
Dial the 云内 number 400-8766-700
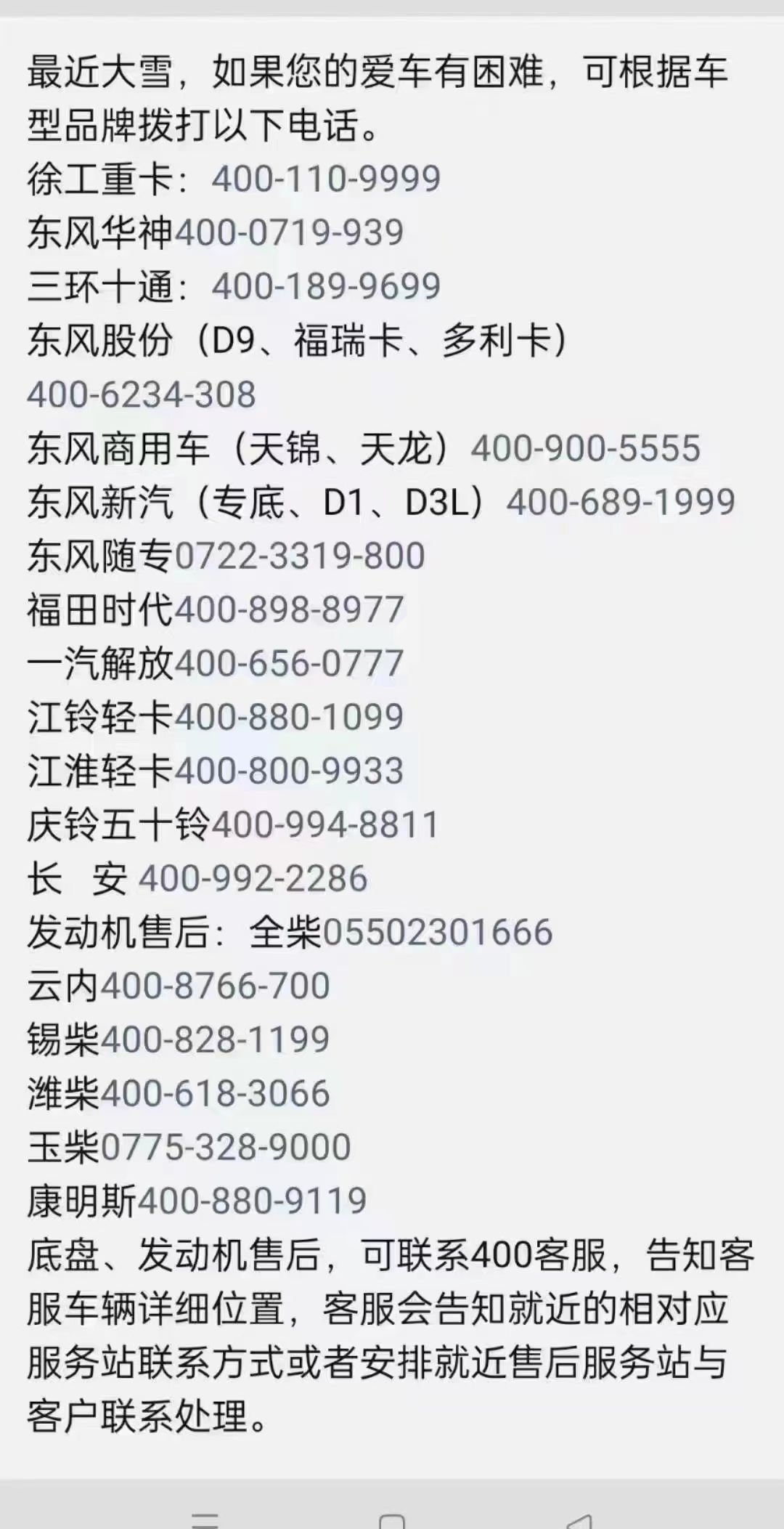216,986
